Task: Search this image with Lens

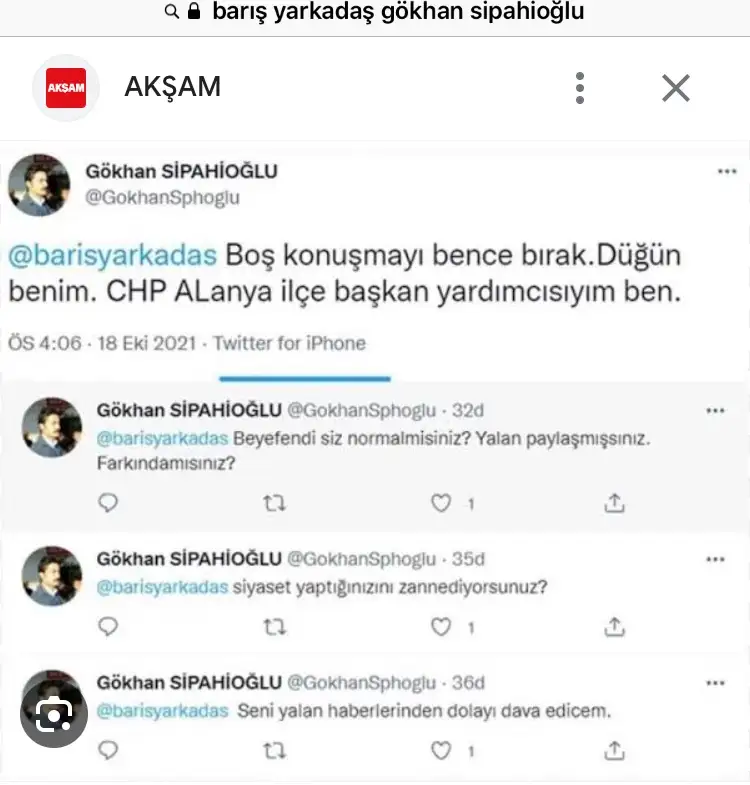Action: point(53,714)
